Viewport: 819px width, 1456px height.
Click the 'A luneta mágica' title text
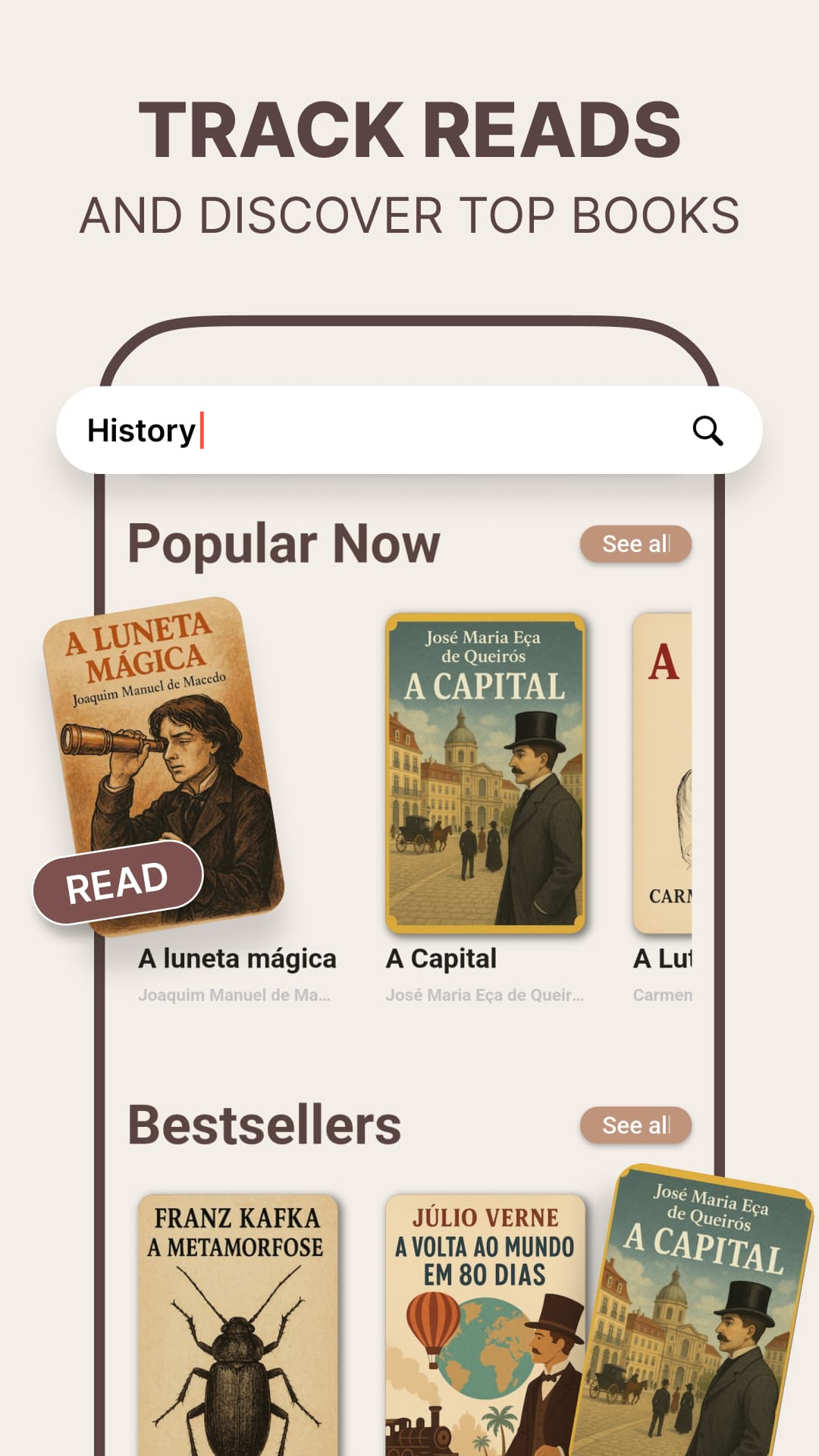pos(237,958)
